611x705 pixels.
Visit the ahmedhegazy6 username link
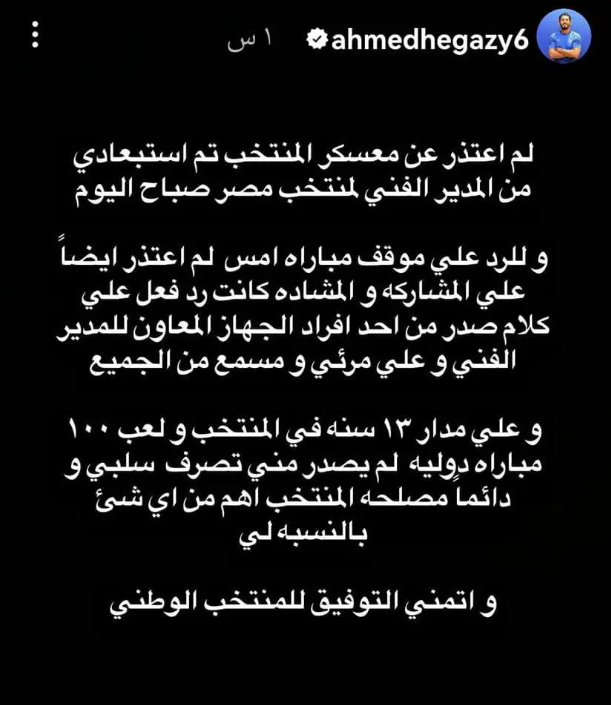[x=430, y=40]
